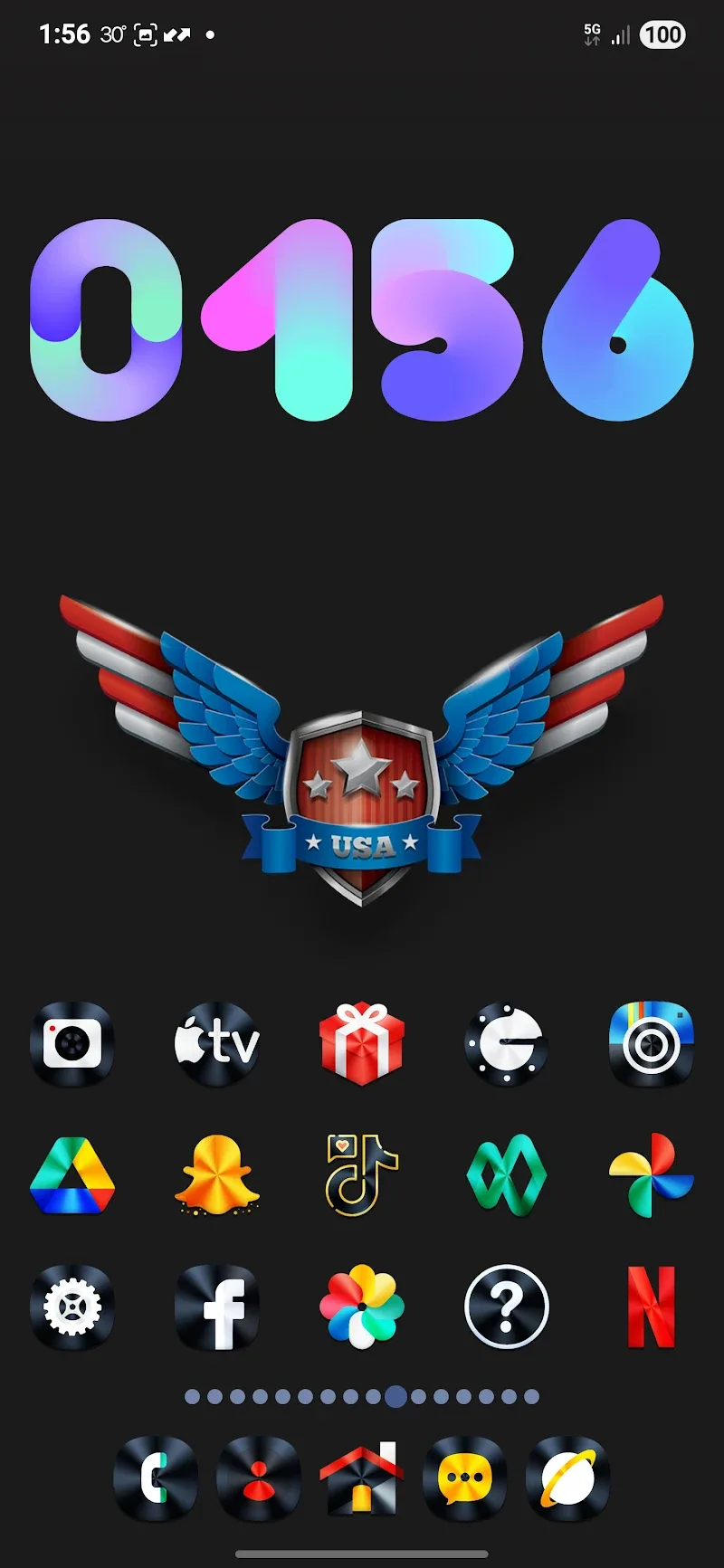
Task: Launch Facebook
Action: [217, 1307]
